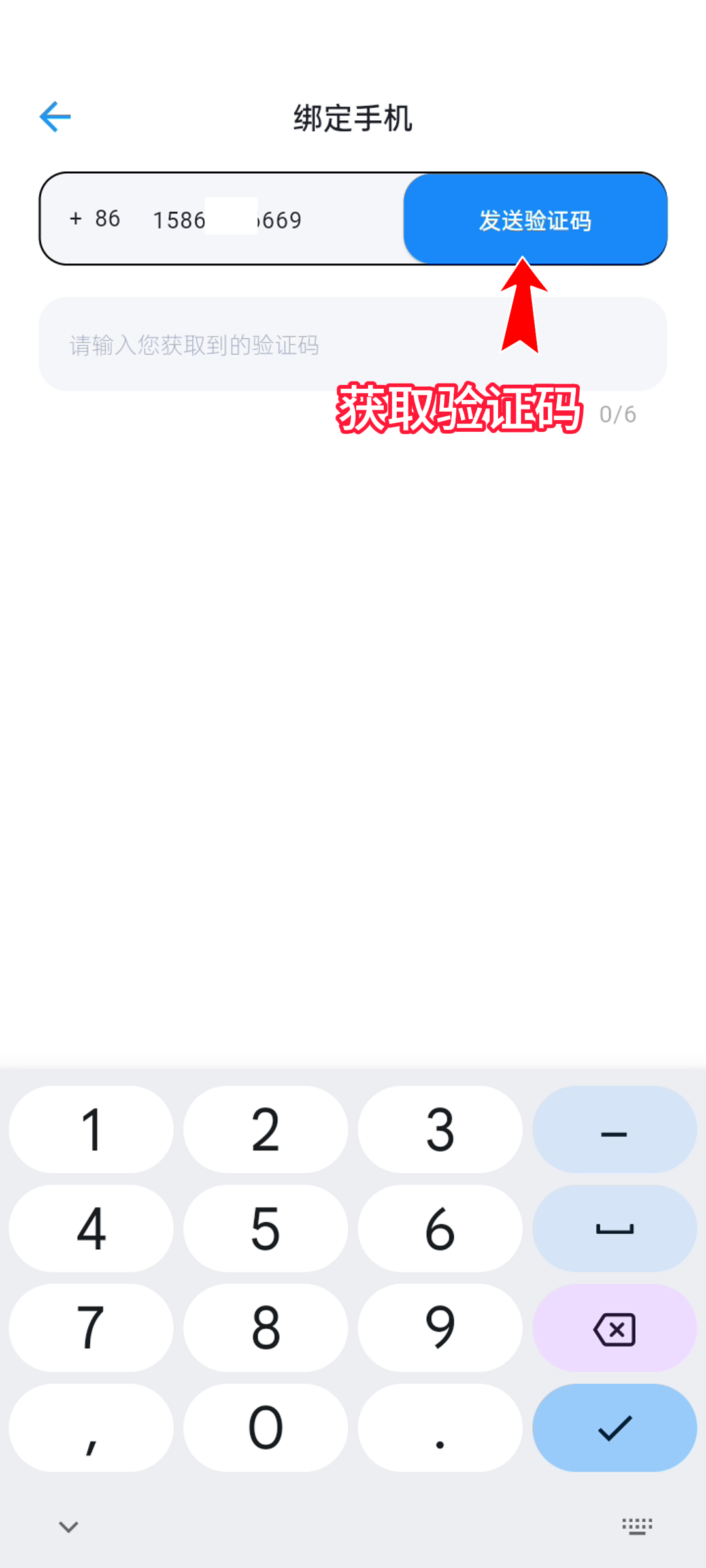The height and width of the screenshot is (1568, 706).
Task: Tap 发送验证码 to send the code
Action: click(x=535, y=220)
